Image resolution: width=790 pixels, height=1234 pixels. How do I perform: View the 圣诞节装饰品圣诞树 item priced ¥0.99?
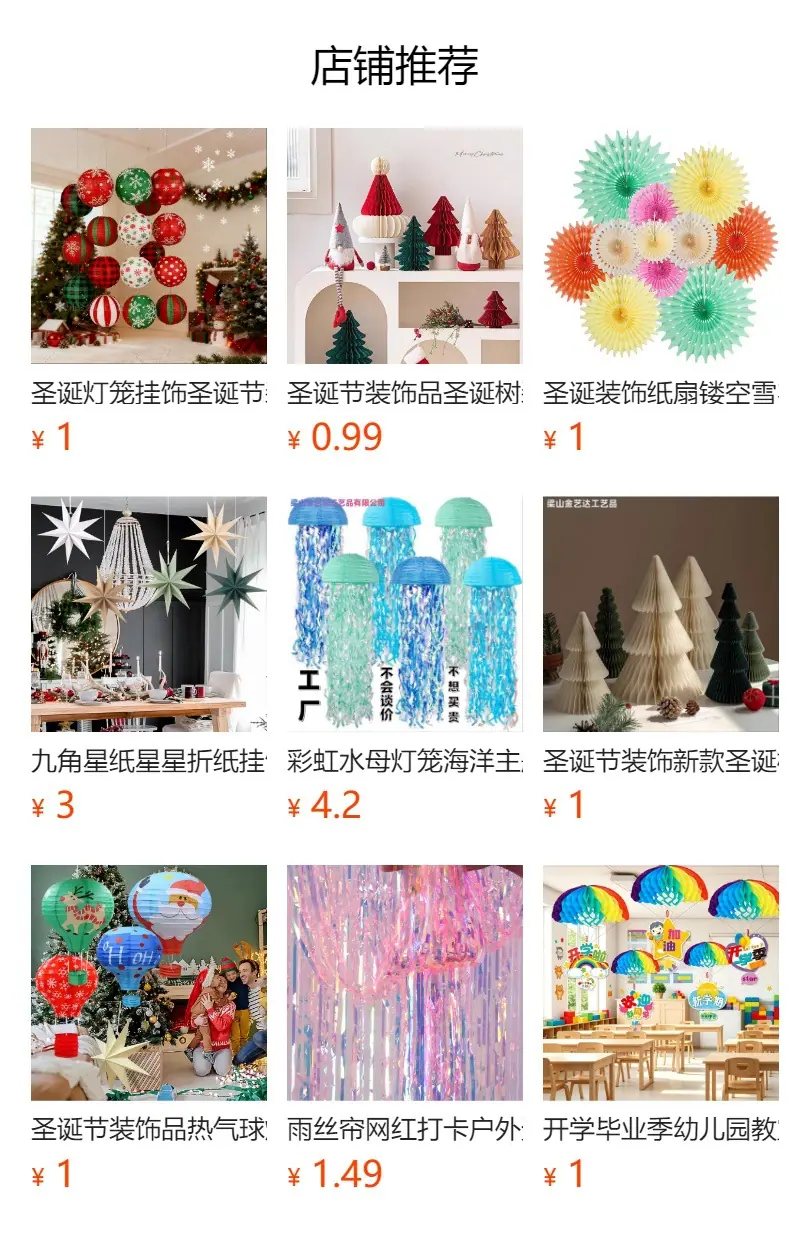[x=405, y=292]
